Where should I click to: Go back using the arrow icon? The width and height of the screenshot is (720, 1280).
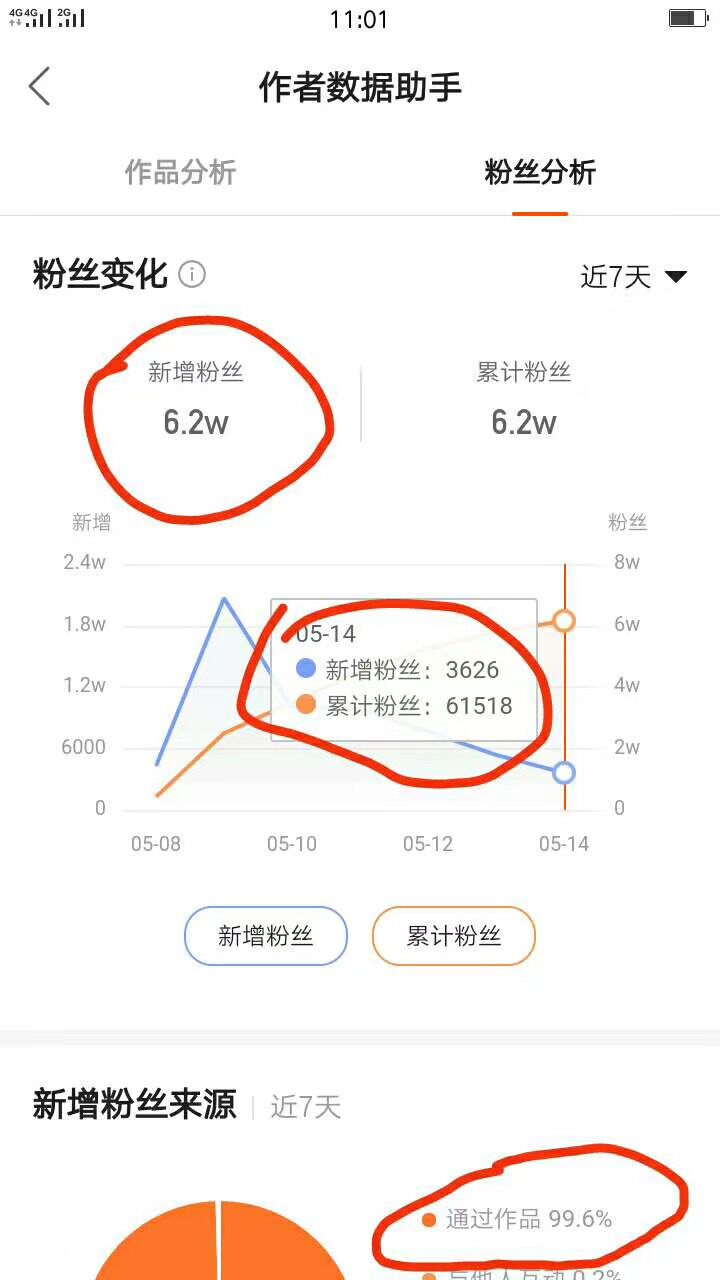(39, 87)
